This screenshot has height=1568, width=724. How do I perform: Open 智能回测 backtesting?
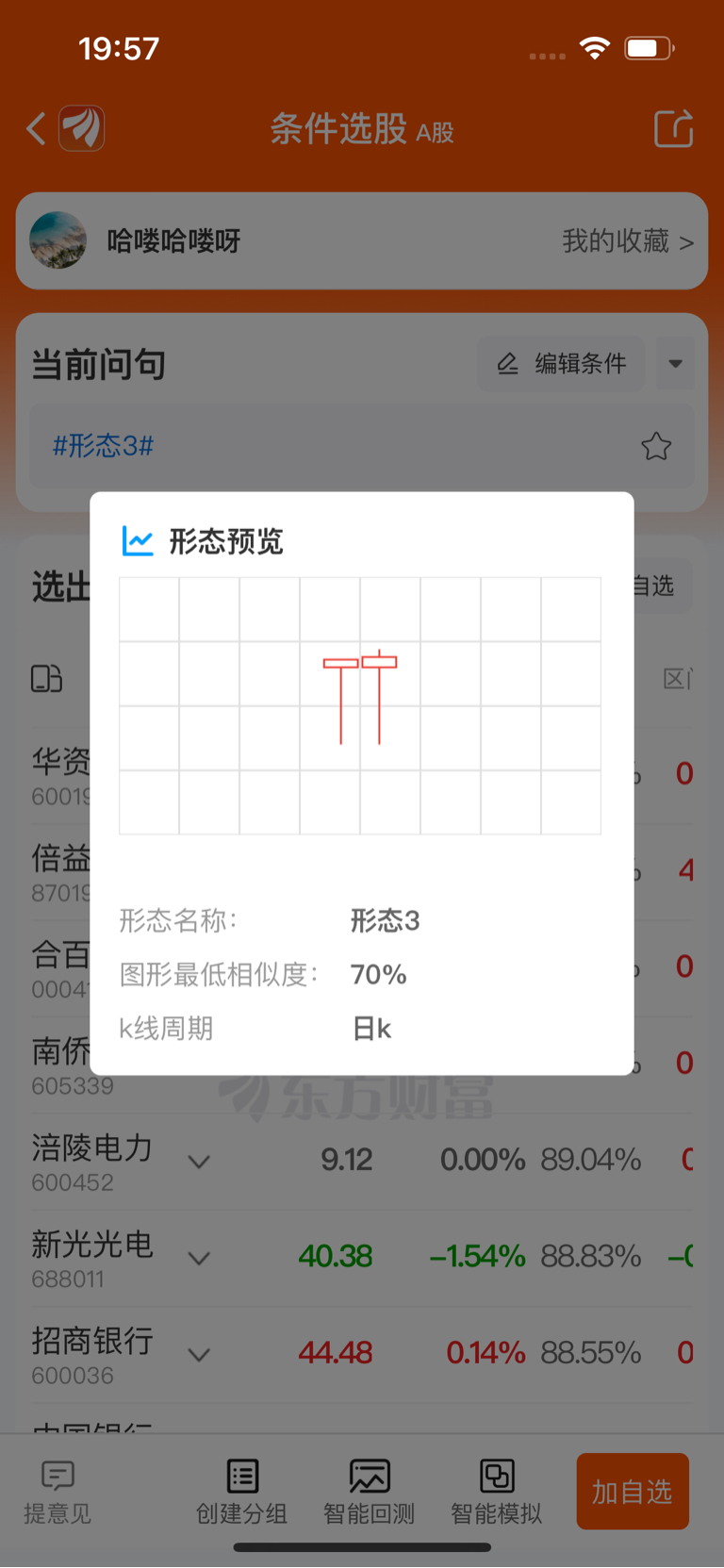tap(369, 1492)
